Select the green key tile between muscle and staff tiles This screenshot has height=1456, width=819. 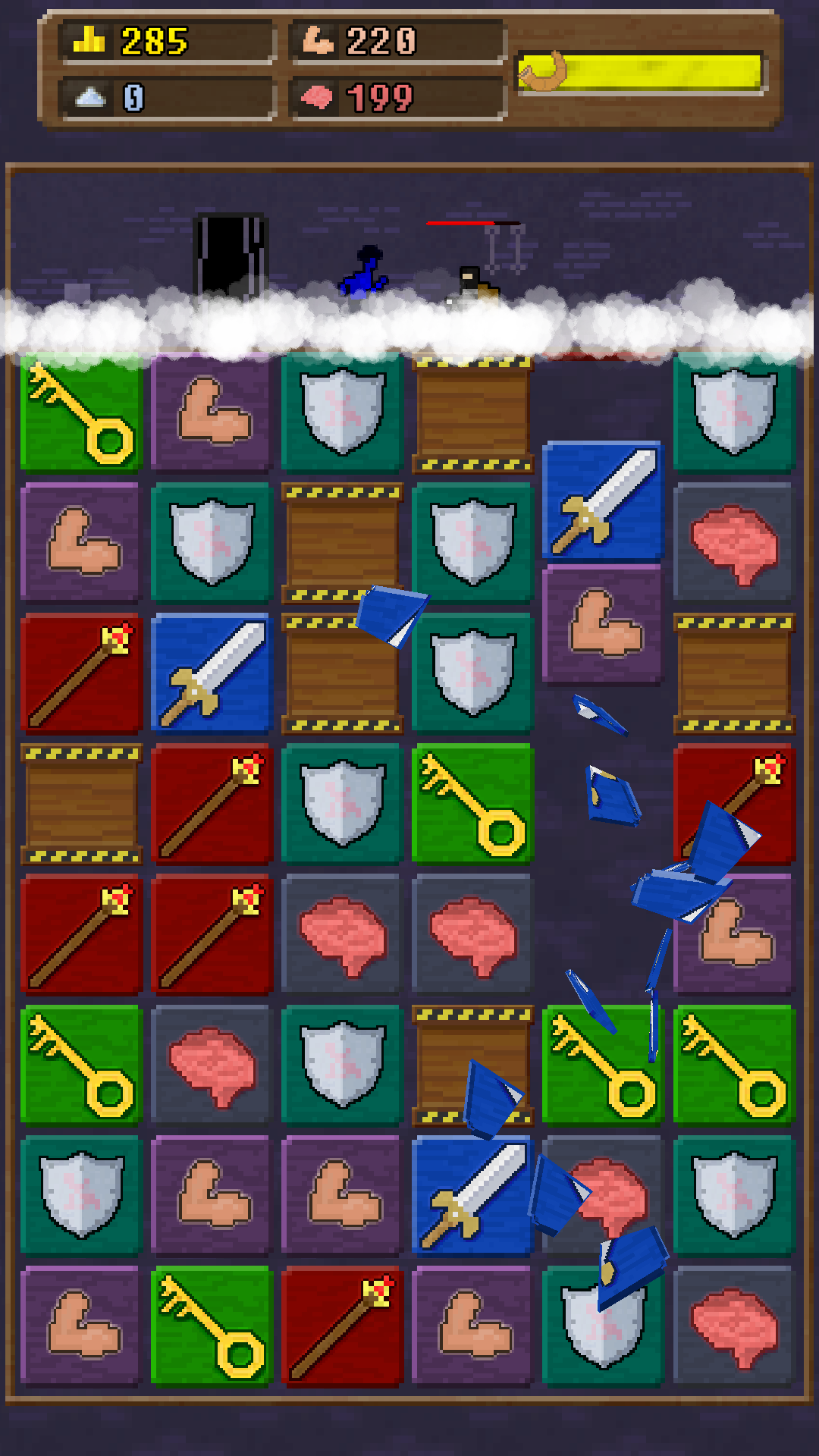pyautogui.click(x=212, y=1326)
